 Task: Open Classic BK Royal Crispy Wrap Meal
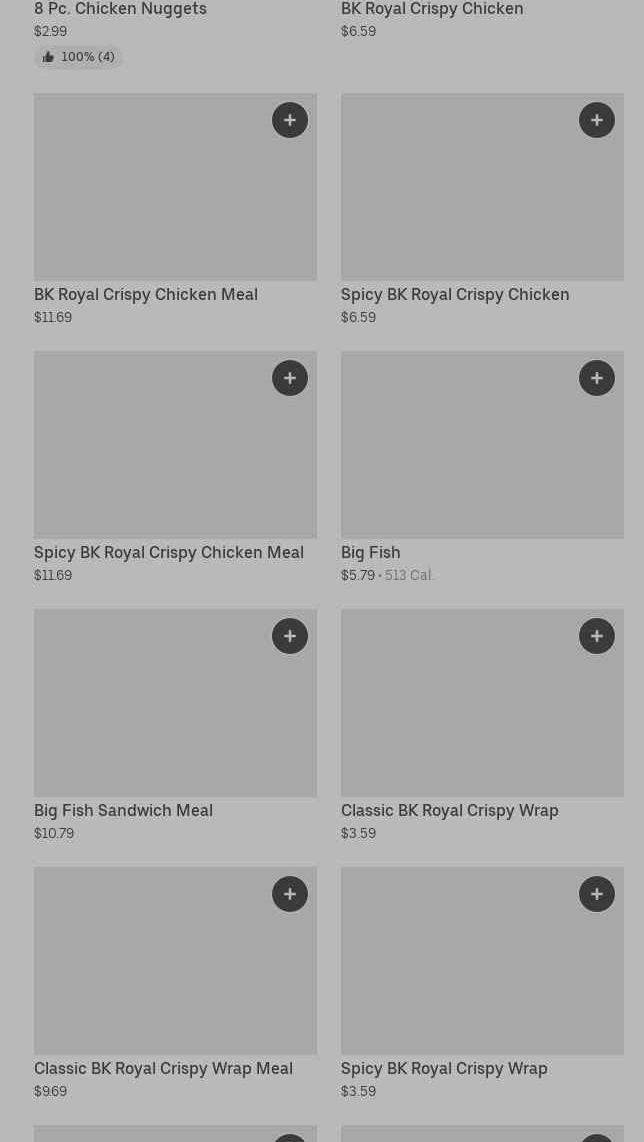164,1068
